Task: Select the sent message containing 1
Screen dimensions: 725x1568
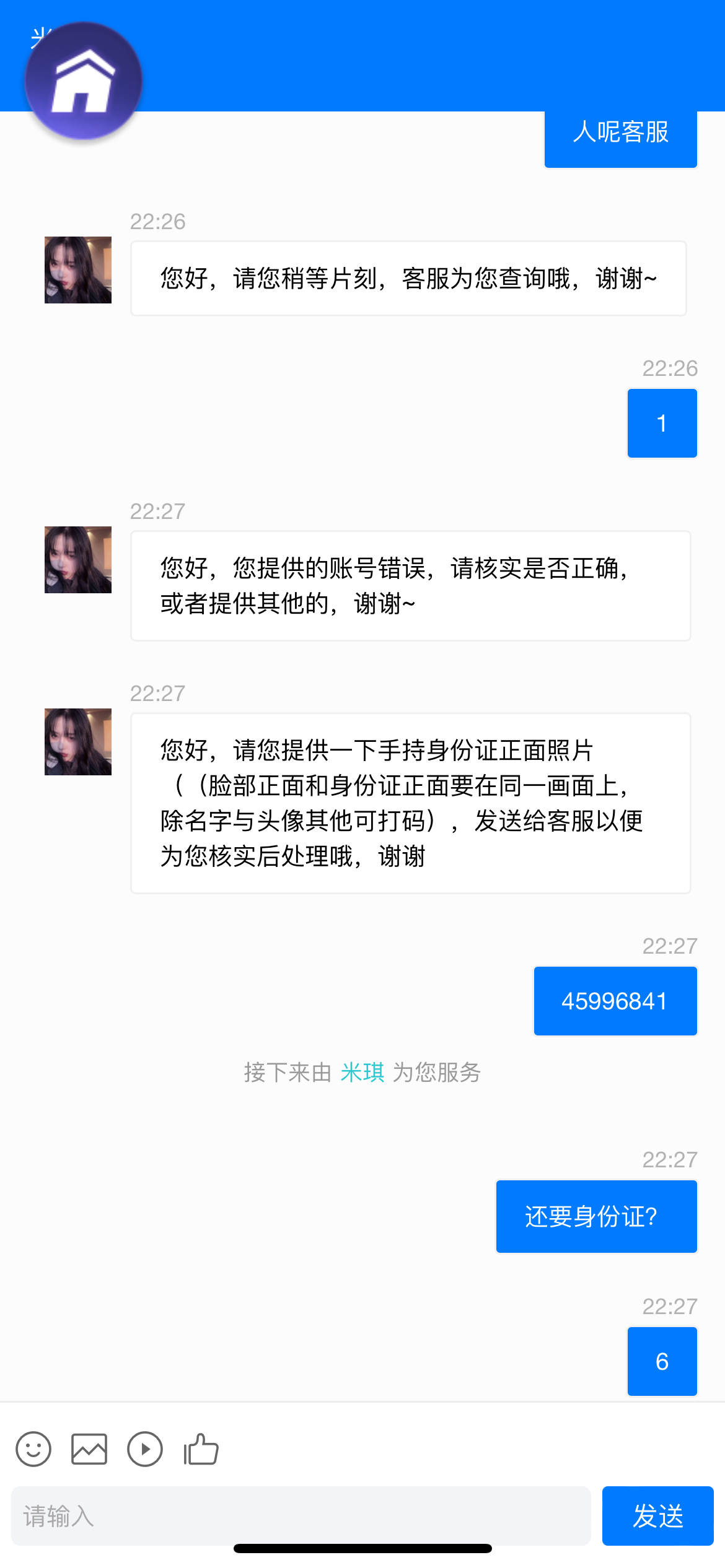Action: pos(662,422)
